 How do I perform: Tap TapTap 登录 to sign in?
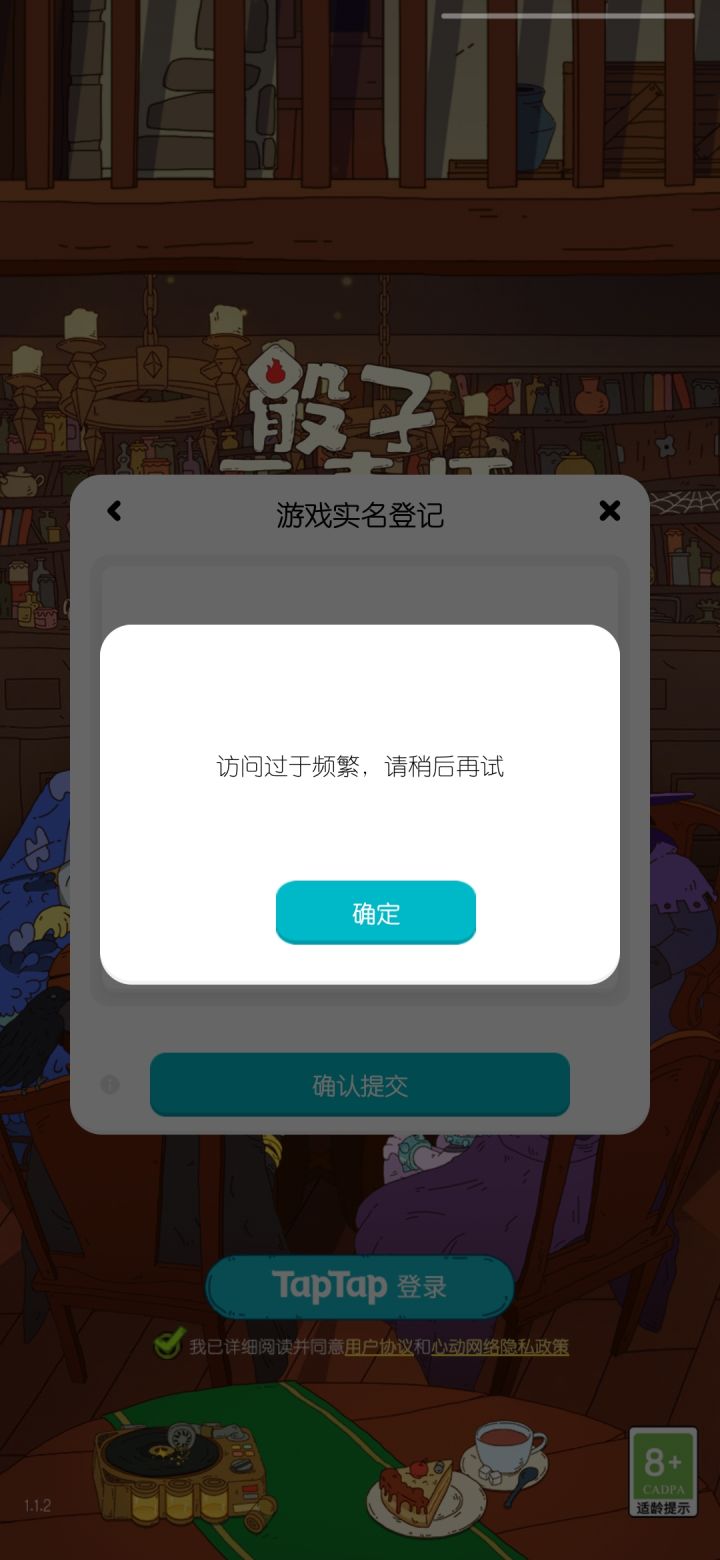coord(360,1285)
